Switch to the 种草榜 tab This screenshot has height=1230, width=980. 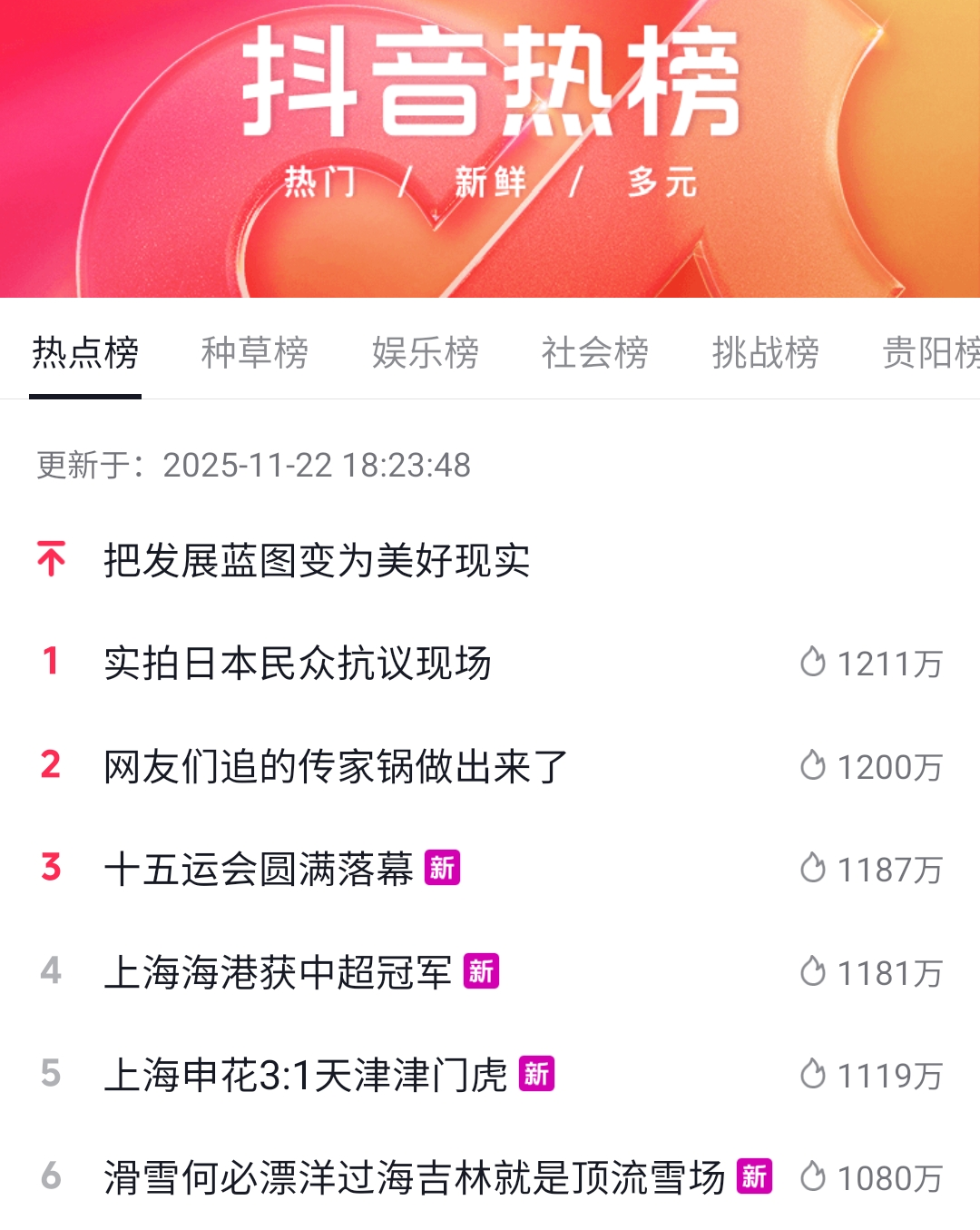(x=254, y=352)
